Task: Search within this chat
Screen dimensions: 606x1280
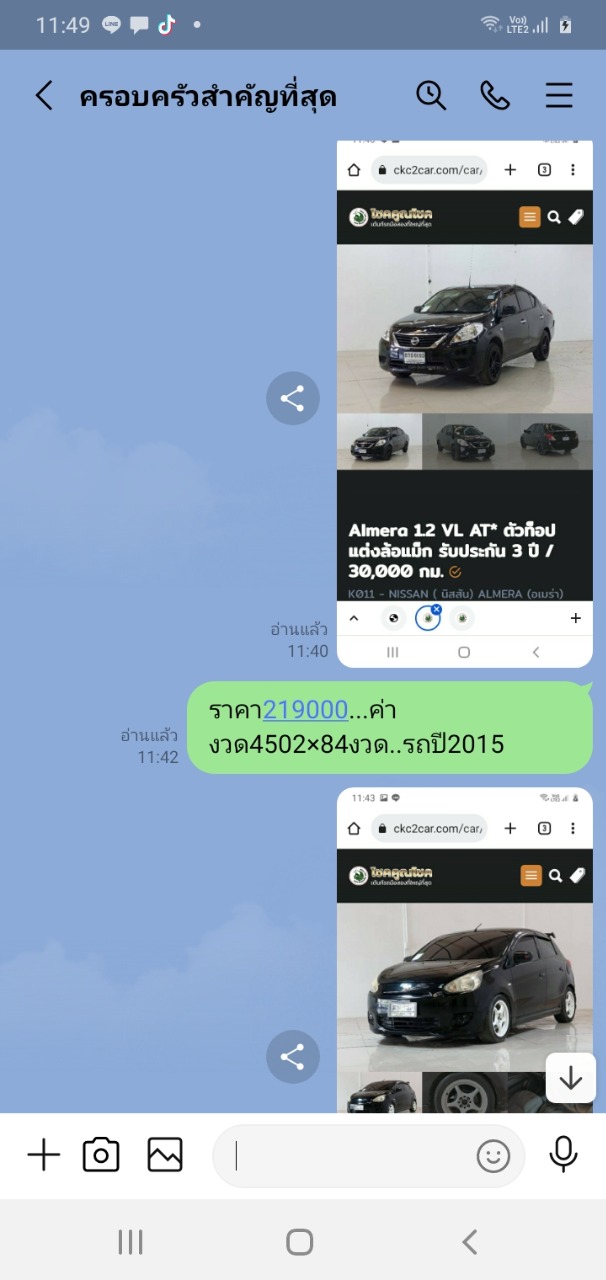Action: click(x=431, y=96)
